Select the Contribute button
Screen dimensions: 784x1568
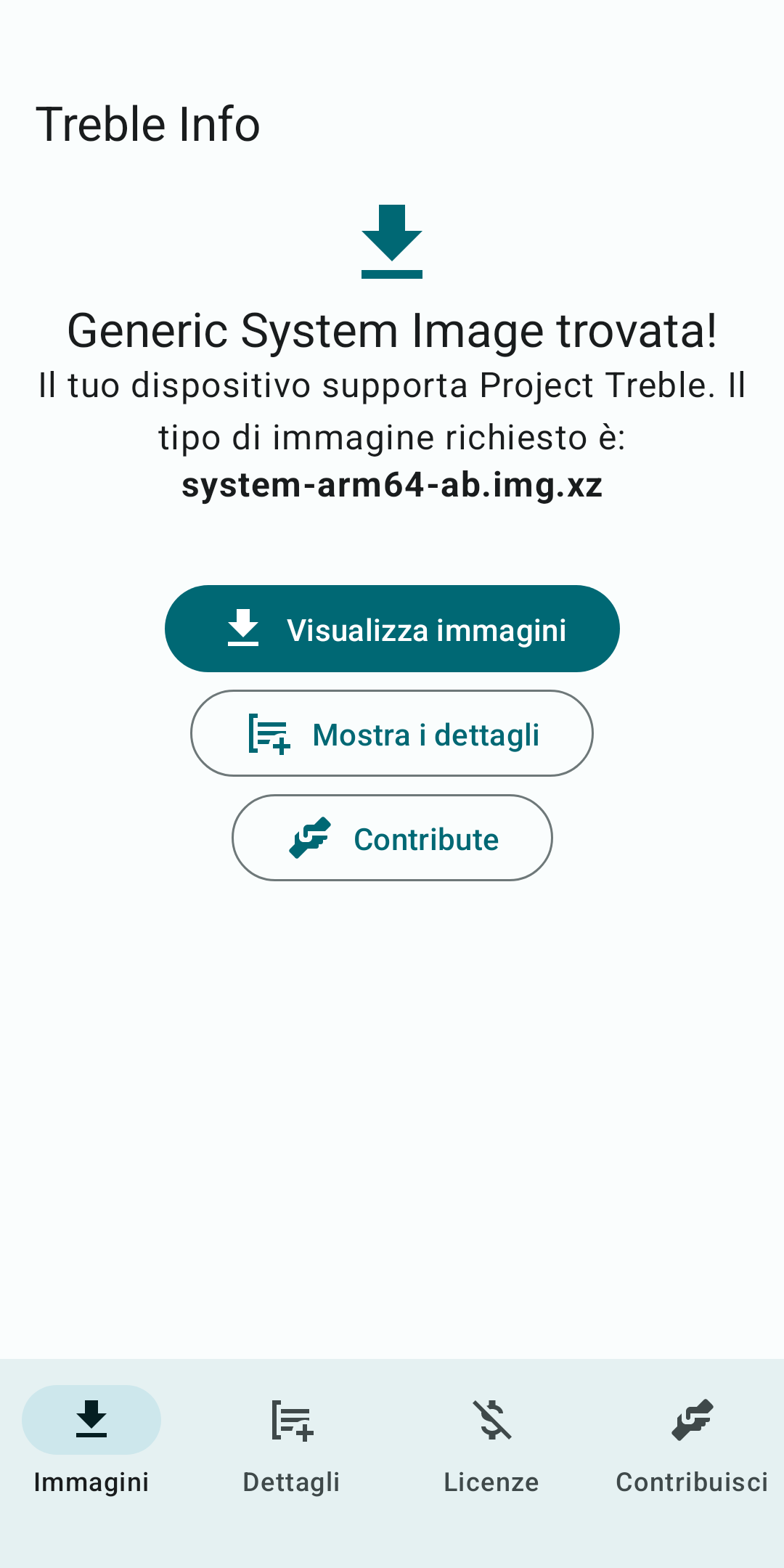(x=392, y=838)
